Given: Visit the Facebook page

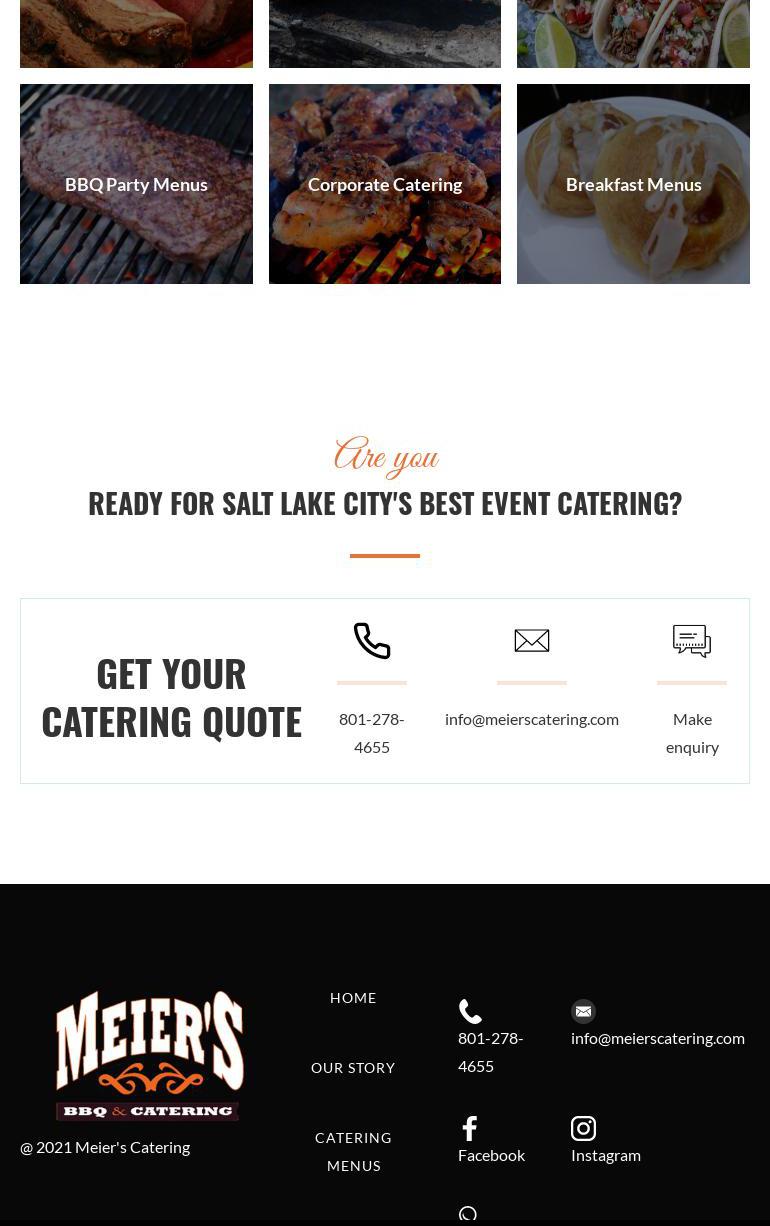Looking at the screenshot, I should click(x=491, y=1155).
